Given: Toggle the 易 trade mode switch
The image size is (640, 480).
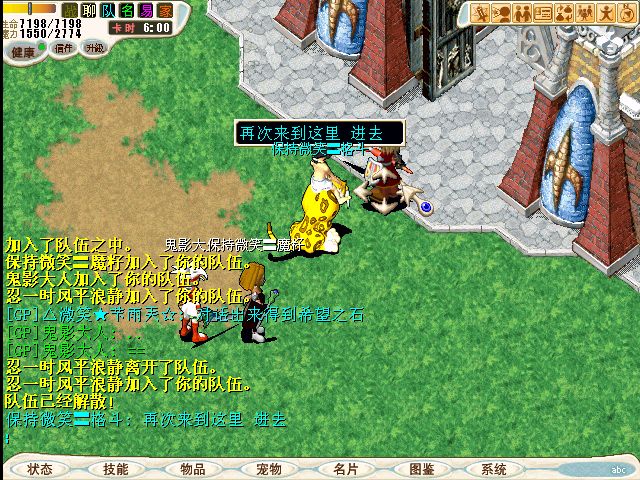Looking at the screenshot, I should pyautogui.click(x=146, y=11).
